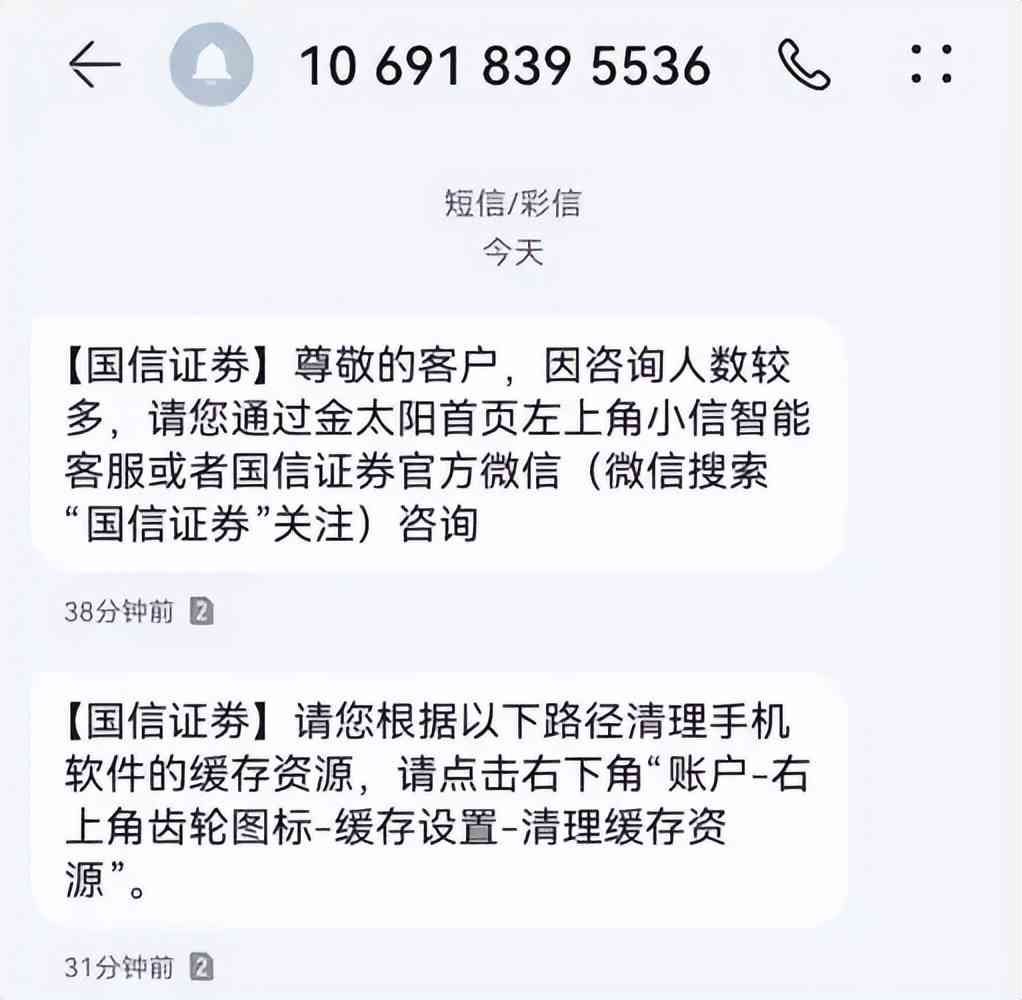Screen dimensions: 1022x1000
Task: Open the more options menu
Action: [x=932, y=65]
